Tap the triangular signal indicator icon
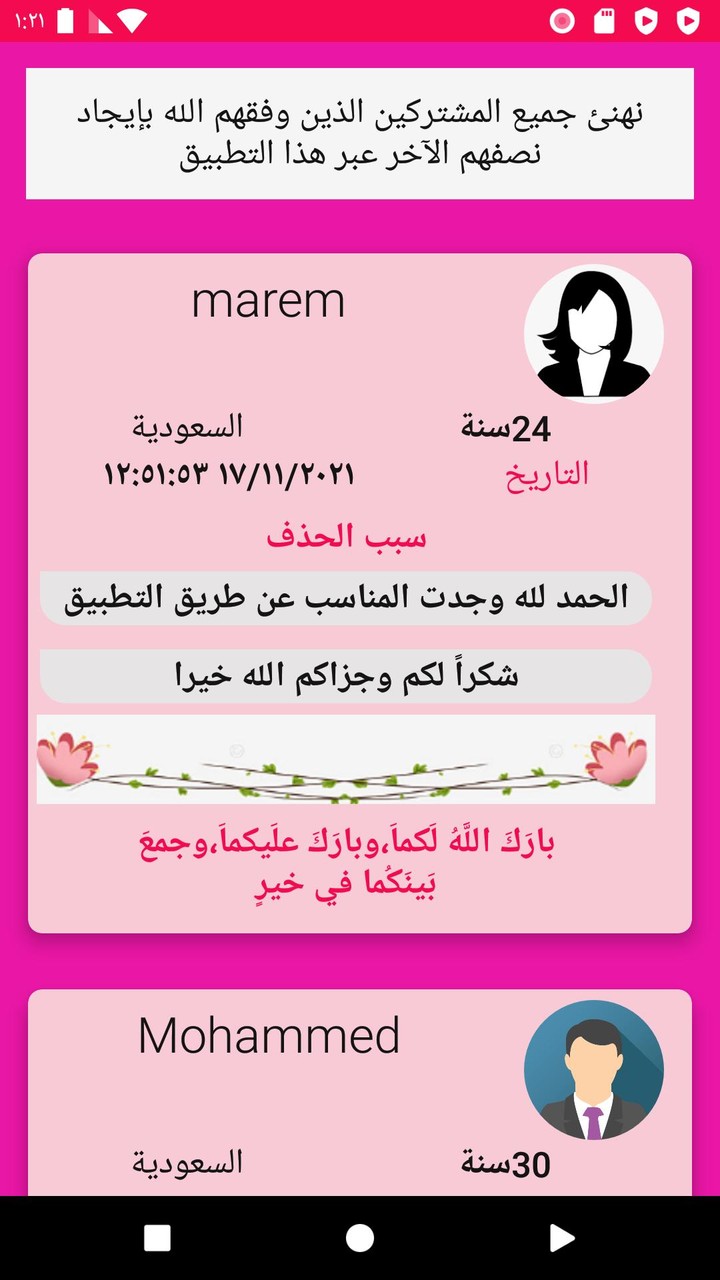Image resolution: width=720 pixels, height=1280 pixels. (100, 19)
